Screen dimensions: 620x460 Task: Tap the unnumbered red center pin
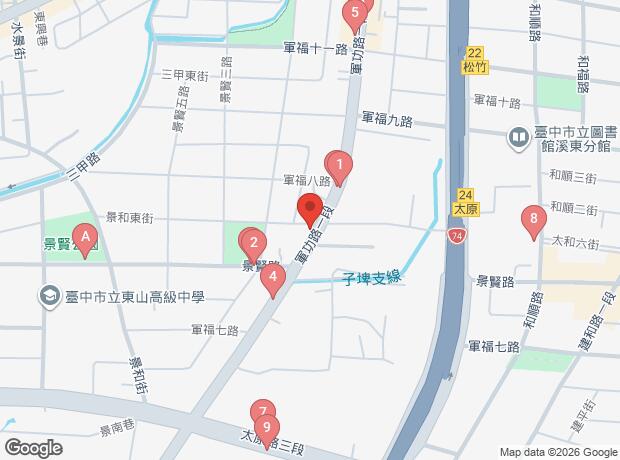[311, 210]
